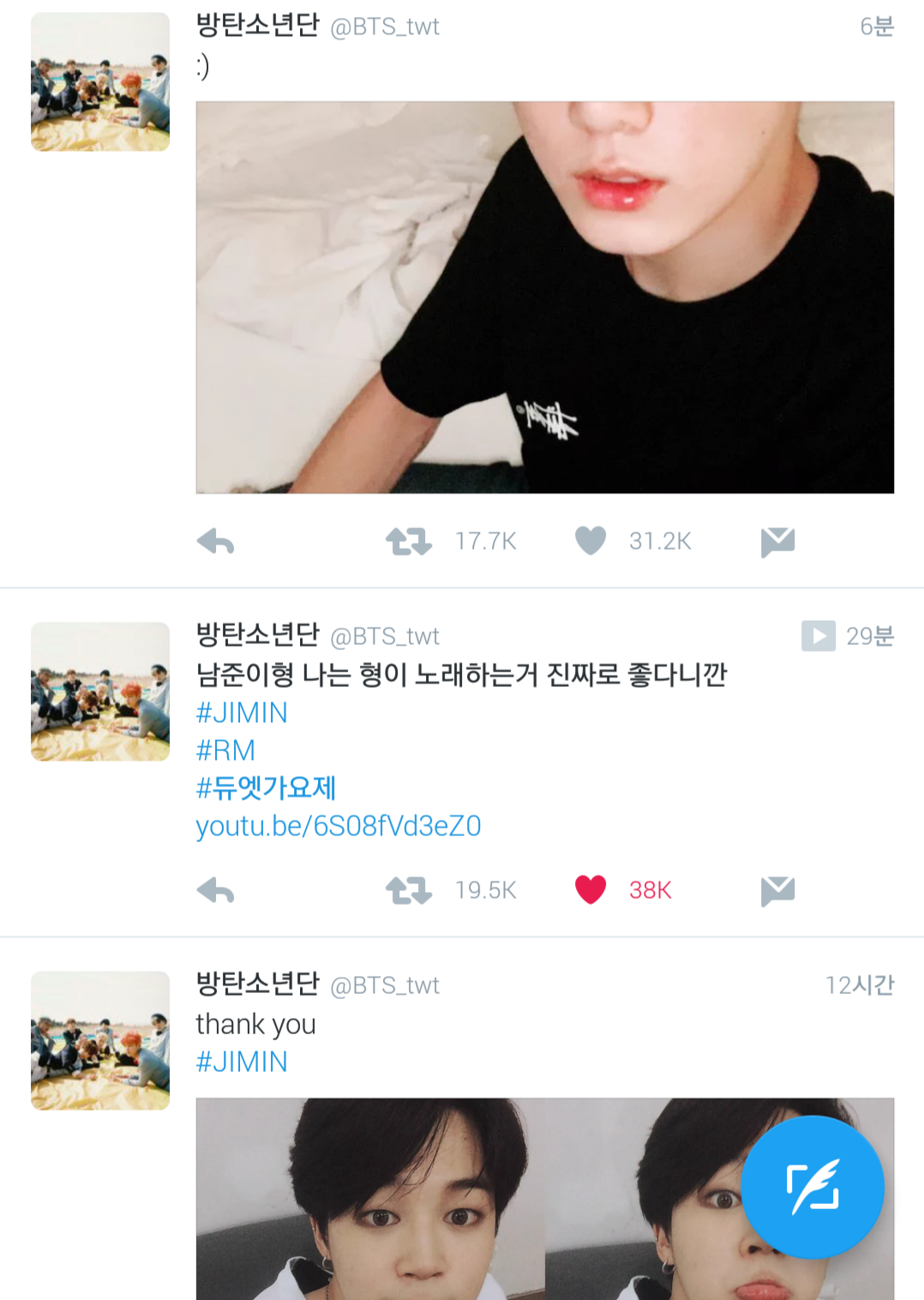Image resolution: width=924 pixels, height=1300 pixels.
Task: Unlike the red-hearted duet tweet
Action: click(x=591, y=890)
